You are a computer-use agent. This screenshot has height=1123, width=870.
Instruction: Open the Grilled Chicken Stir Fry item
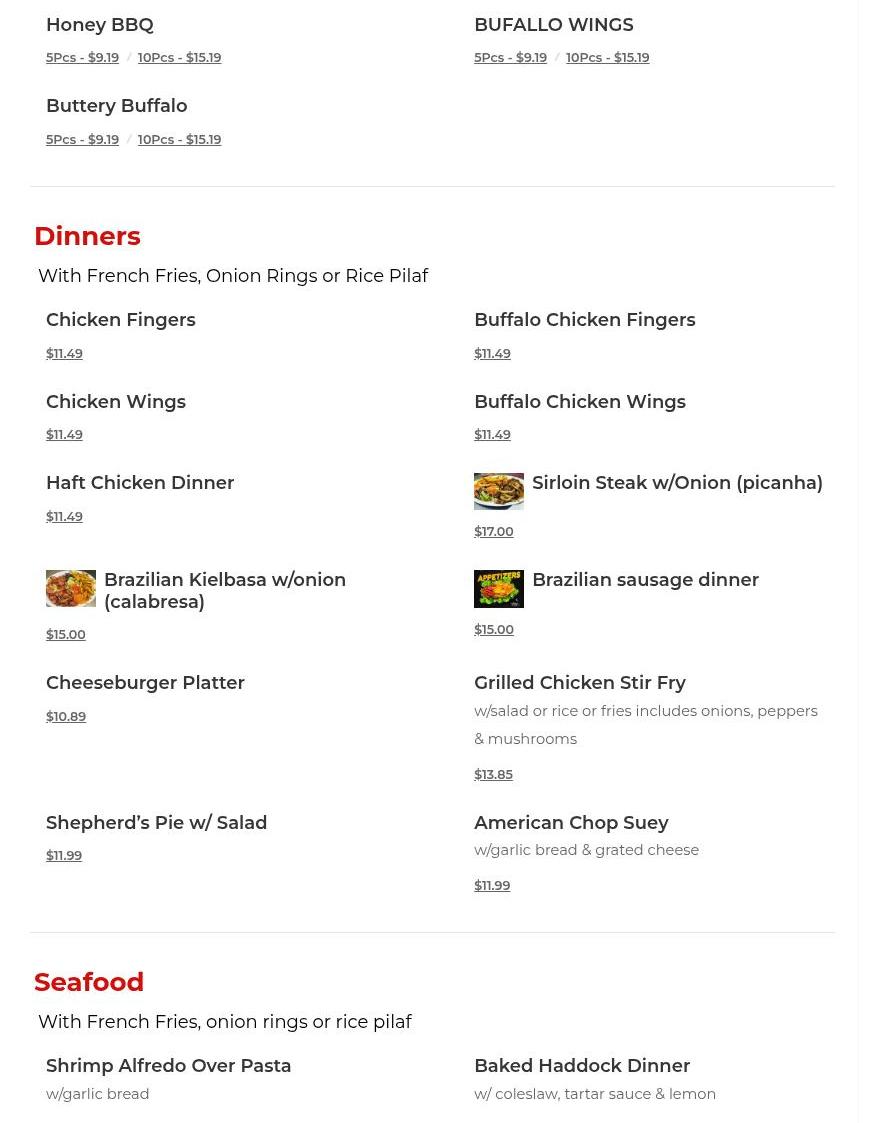point(579,683)
